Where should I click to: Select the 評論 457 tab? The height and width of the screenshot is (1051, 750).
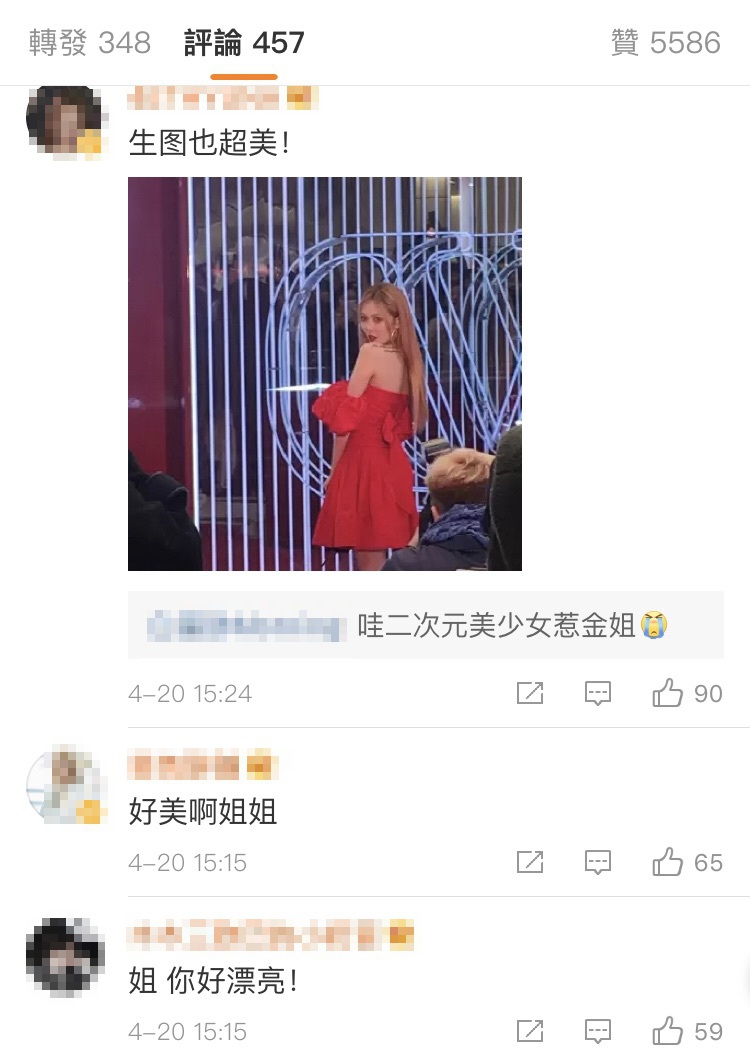(x=244, y=43)
